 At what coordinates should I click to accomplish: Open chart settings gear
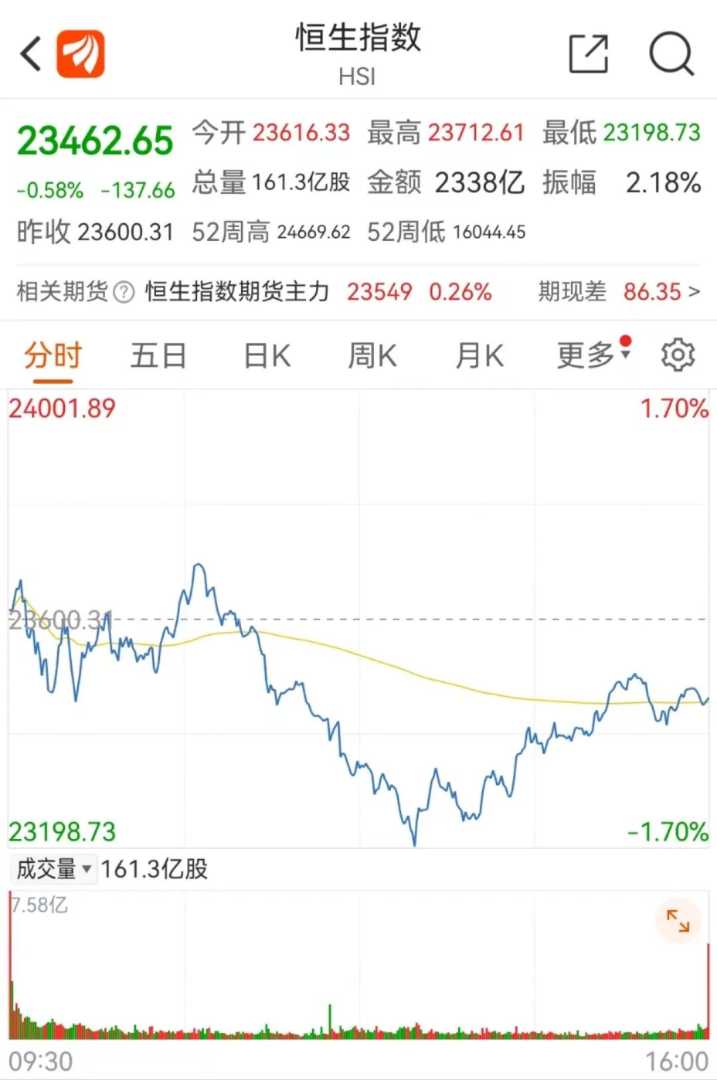click(x=678, y=355)
